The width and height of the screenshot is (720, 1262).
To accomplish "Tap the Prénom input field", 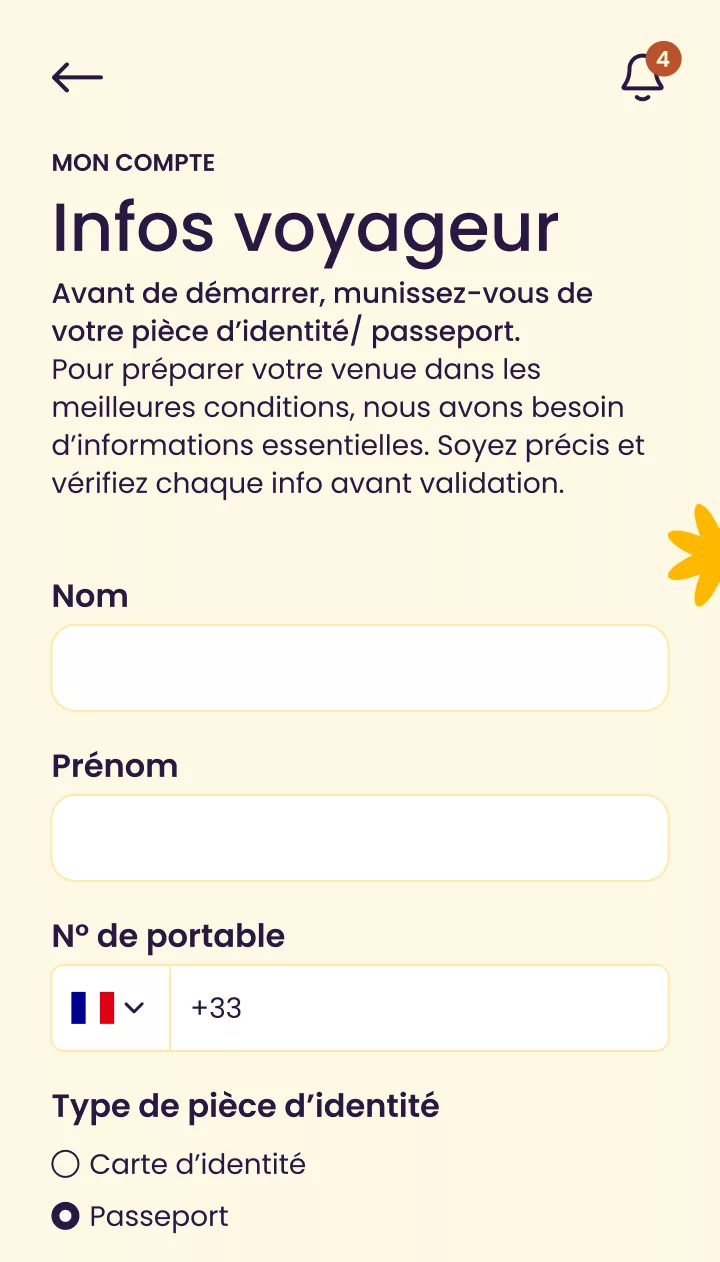I will [x=360, y=838].
